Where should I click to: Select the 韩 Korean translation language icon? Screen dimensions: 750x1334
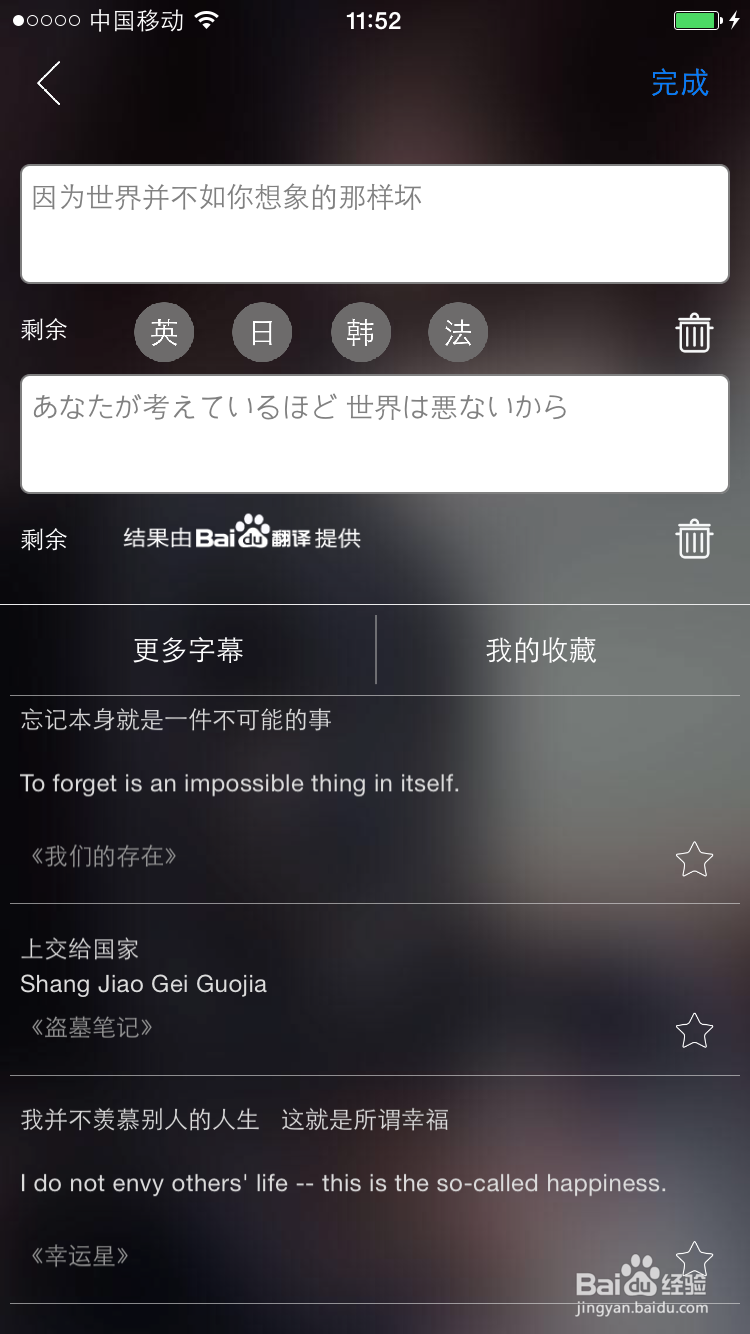(361, 332)
